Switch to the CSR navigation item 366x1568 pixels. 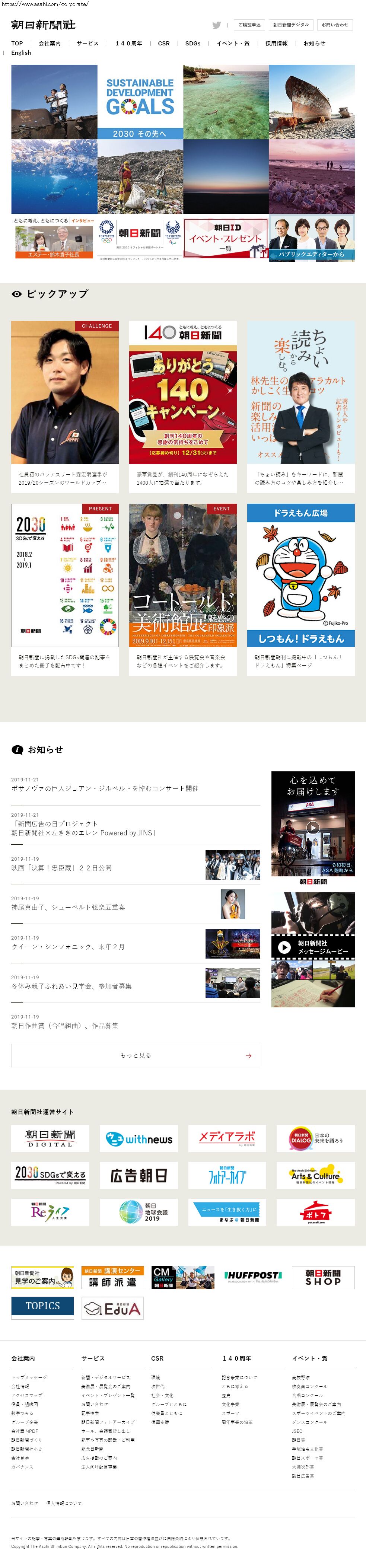[164, 43]
